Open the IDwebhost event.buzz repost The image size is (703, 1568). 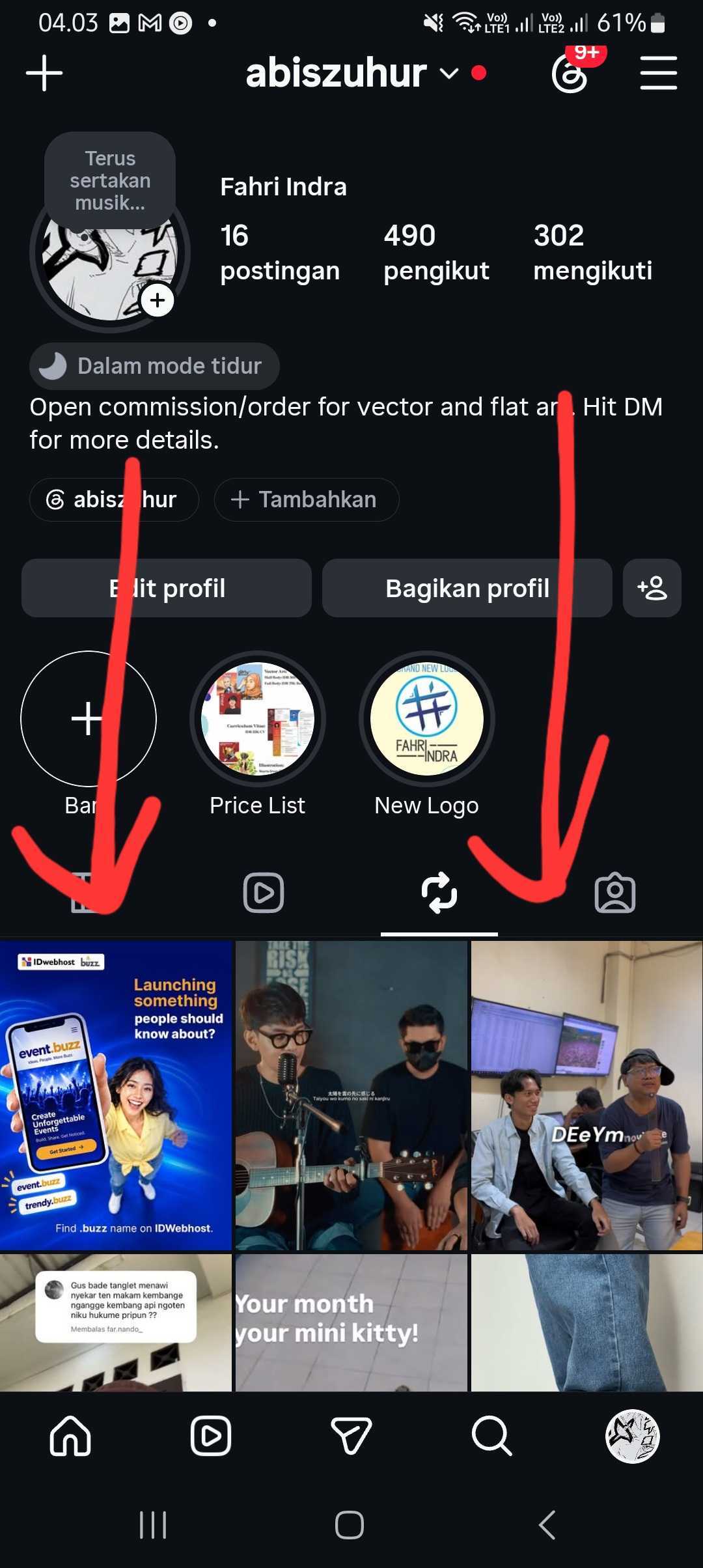pyautogui.click(x=116, y=1095)
